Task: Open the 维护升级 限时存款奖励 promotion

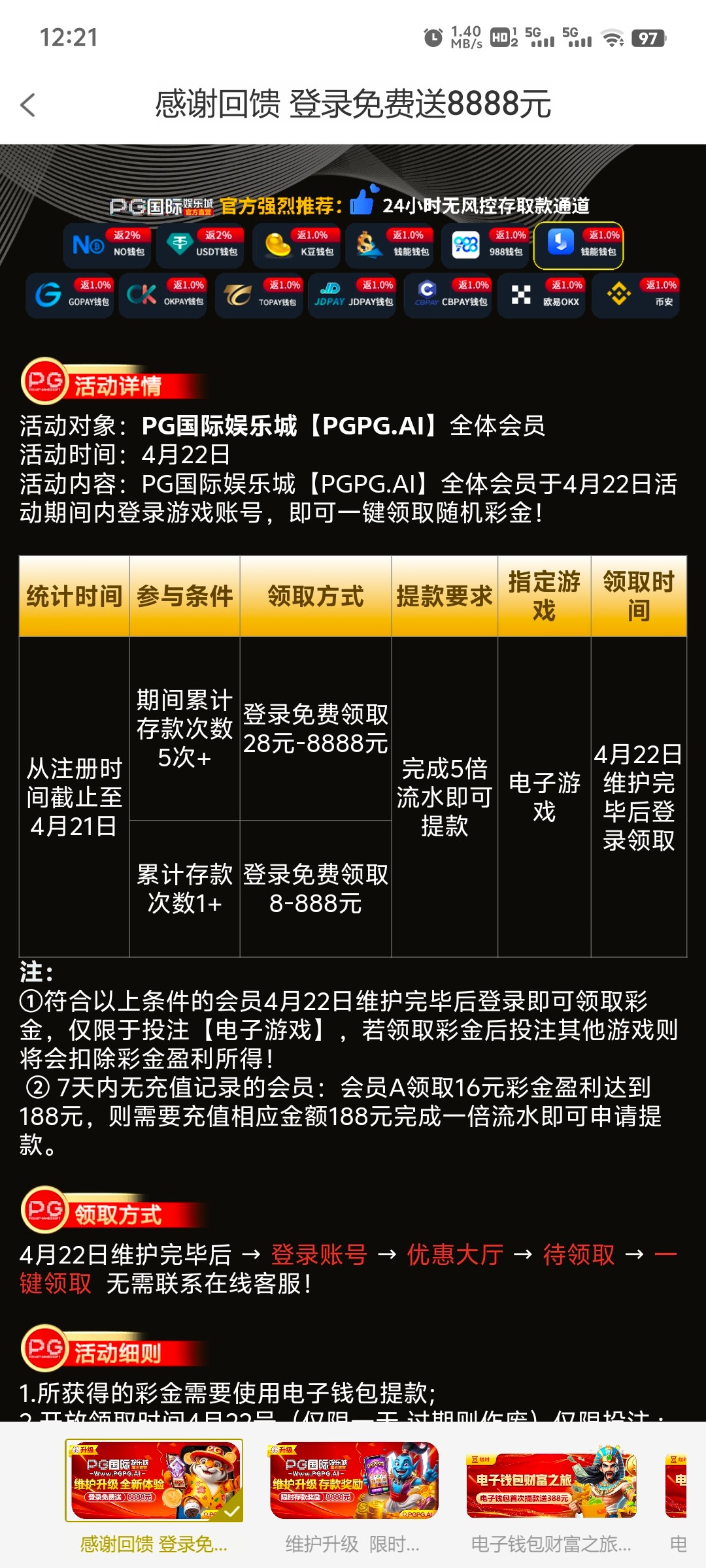Action: click(x=354, y=1481)
